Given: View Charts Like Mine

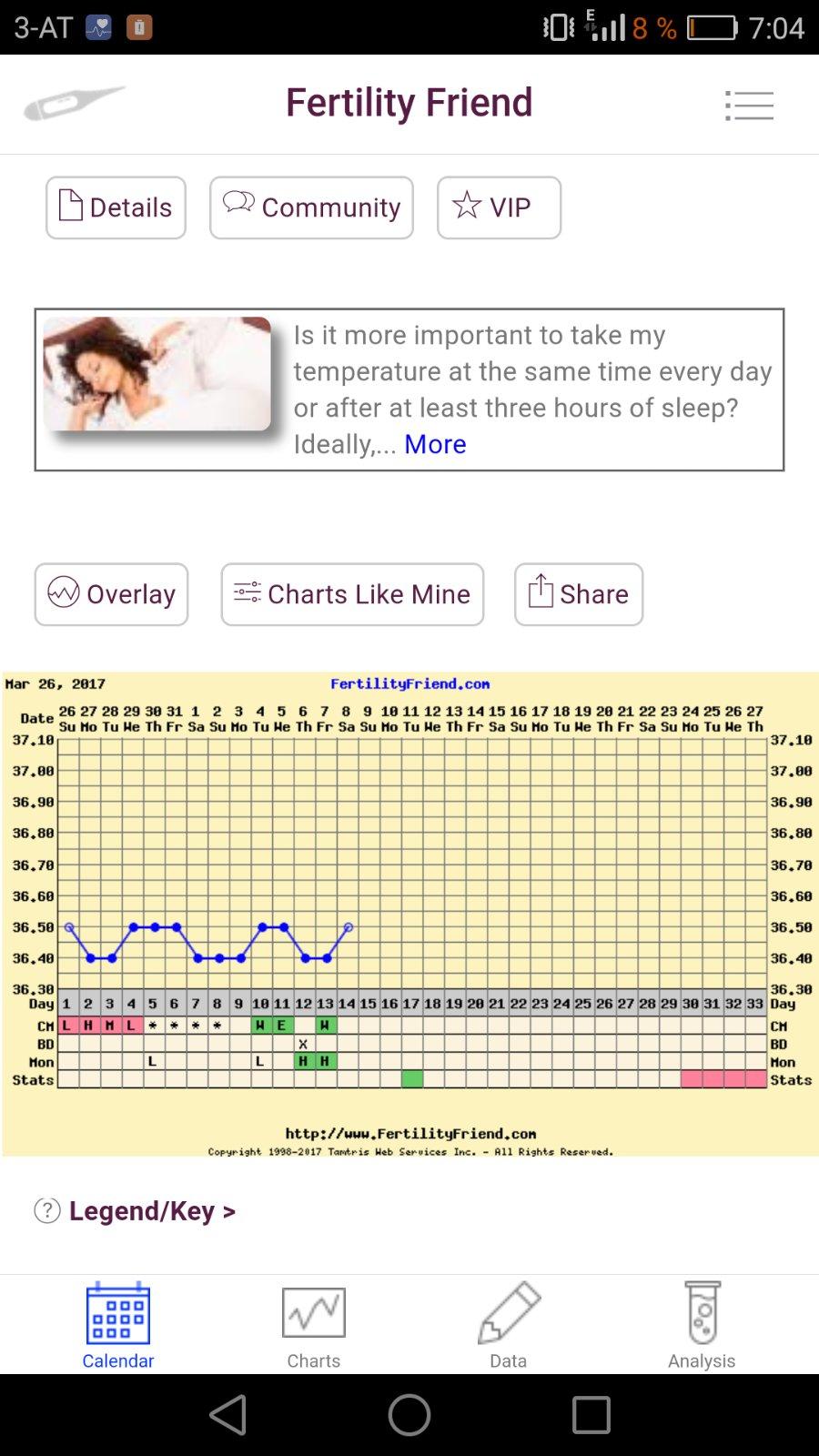Looking at the screenshot, I should [352, 594].
